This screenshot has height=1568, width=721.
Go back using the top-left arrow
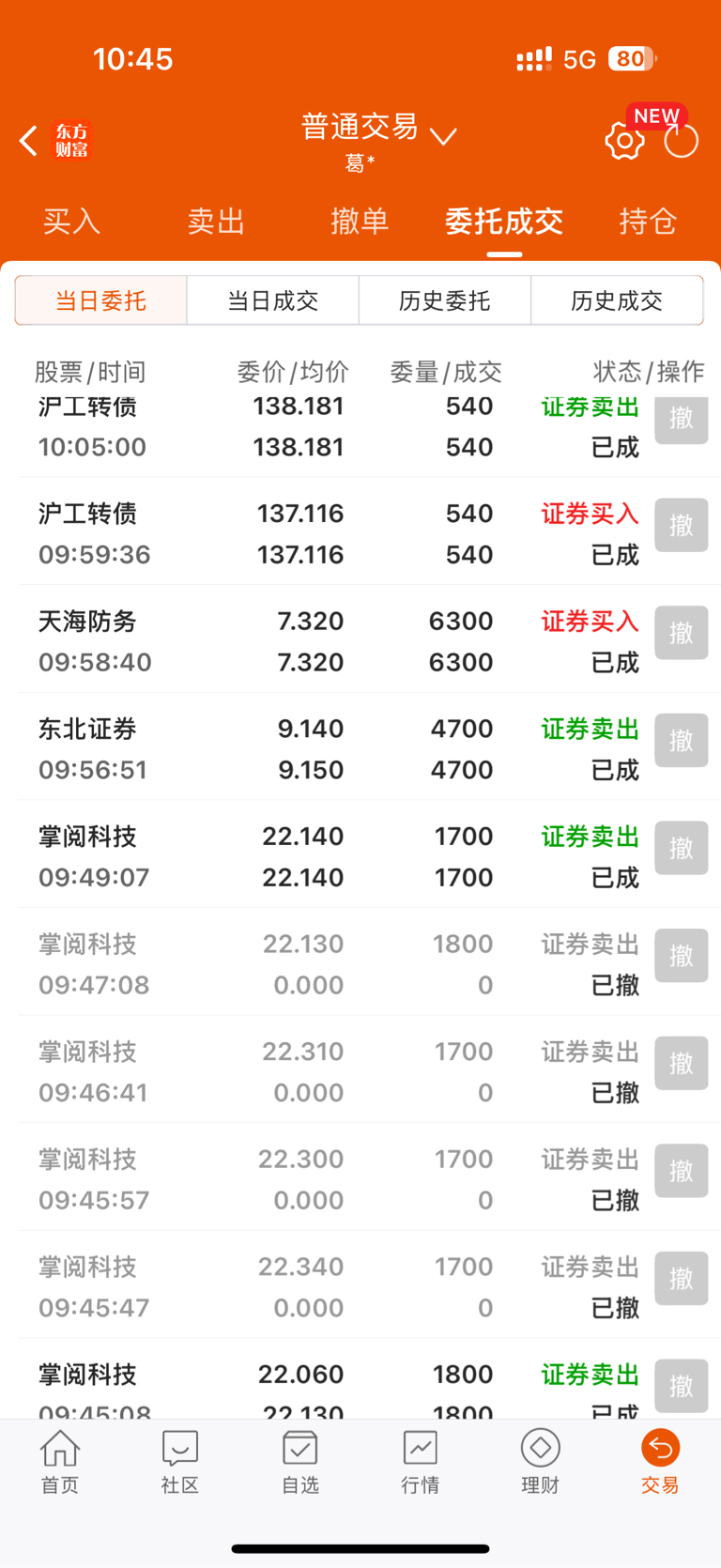[29, 141]
